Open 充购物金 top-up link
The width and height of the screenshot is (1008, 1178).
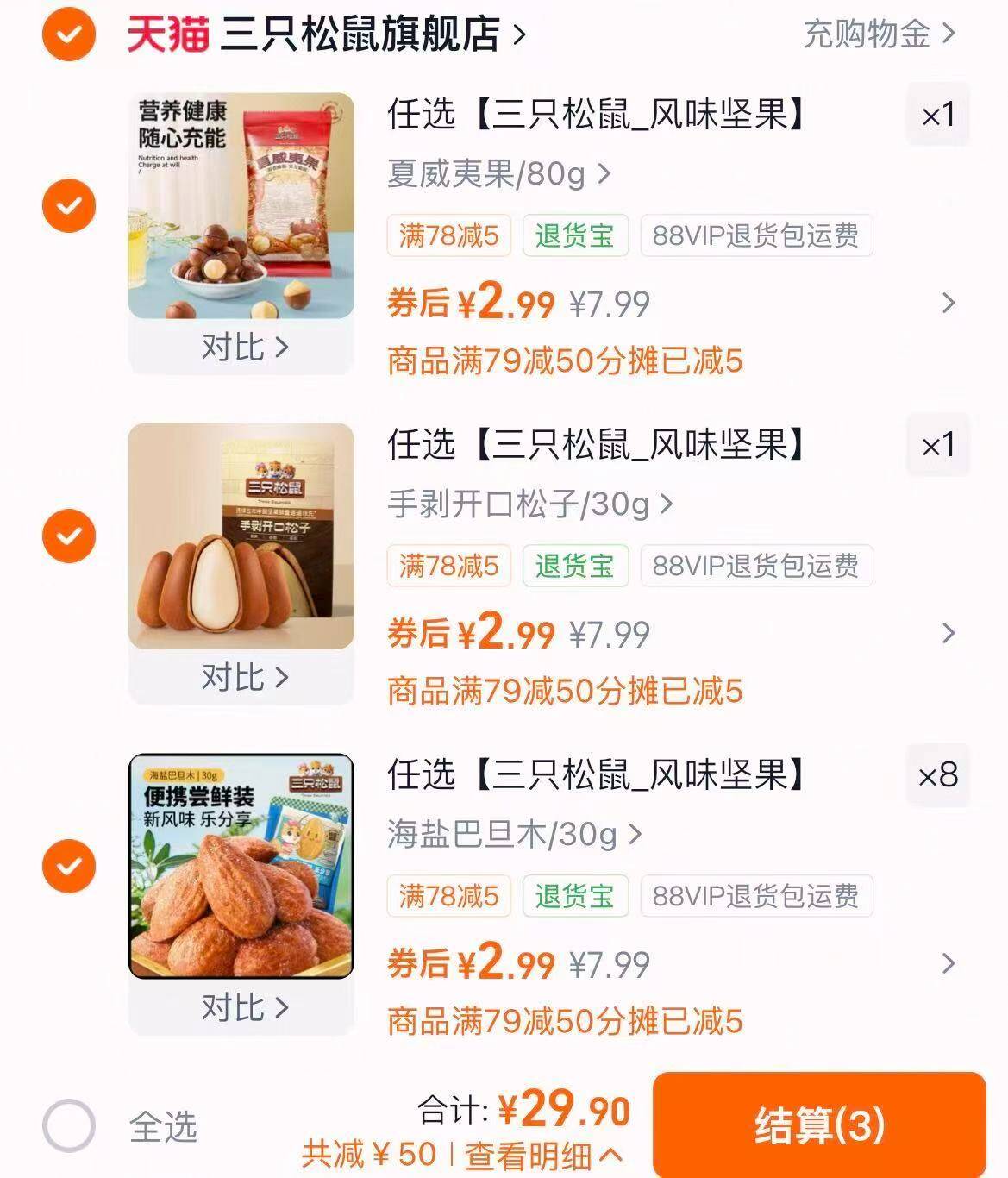click(878, 34)
